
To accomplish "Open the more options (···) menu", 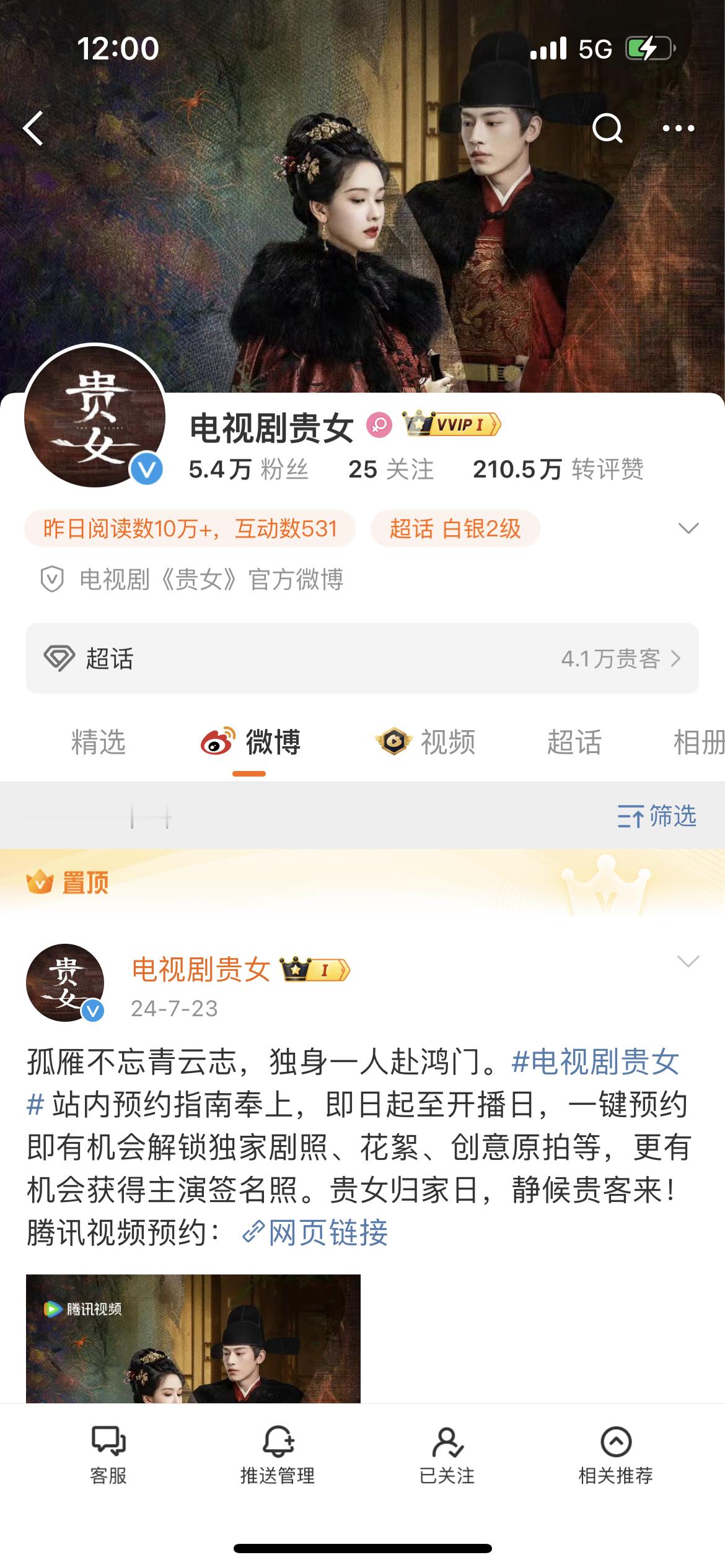I will (679, 128).
